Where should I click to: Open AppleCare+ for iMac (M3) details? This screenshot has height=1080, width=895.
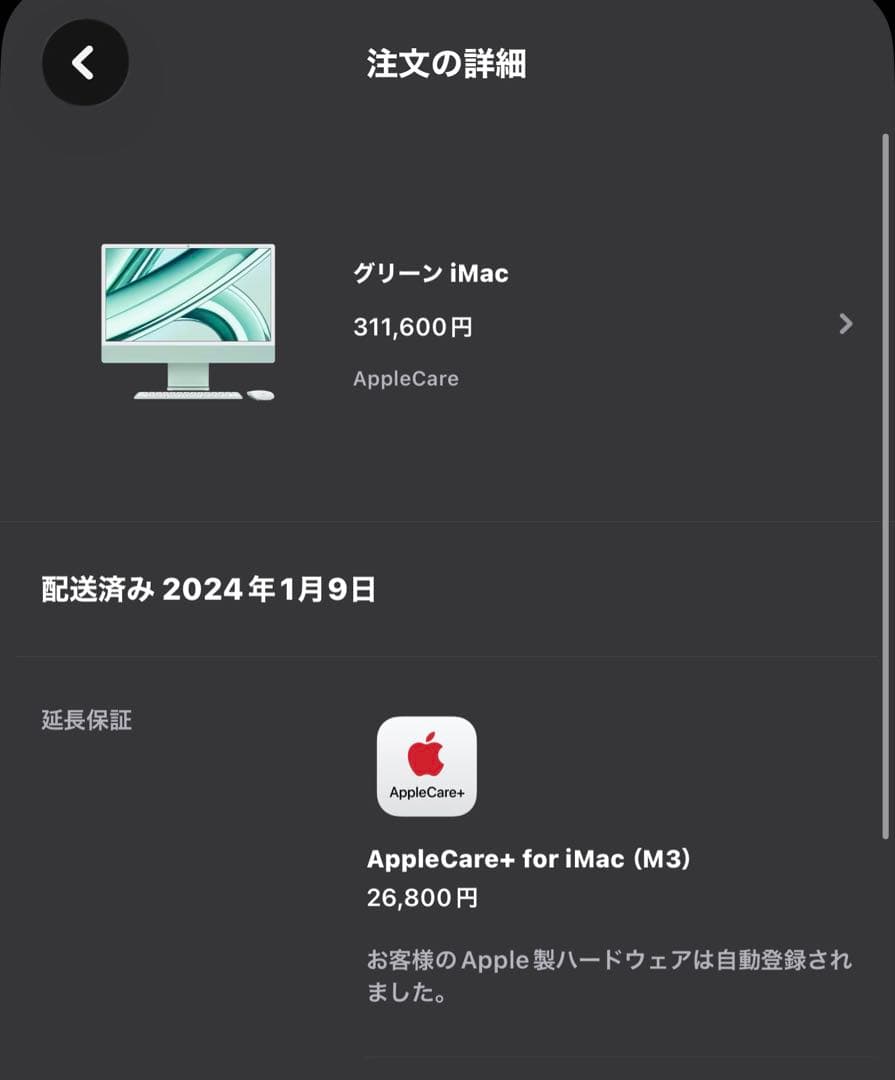point(530,859)
